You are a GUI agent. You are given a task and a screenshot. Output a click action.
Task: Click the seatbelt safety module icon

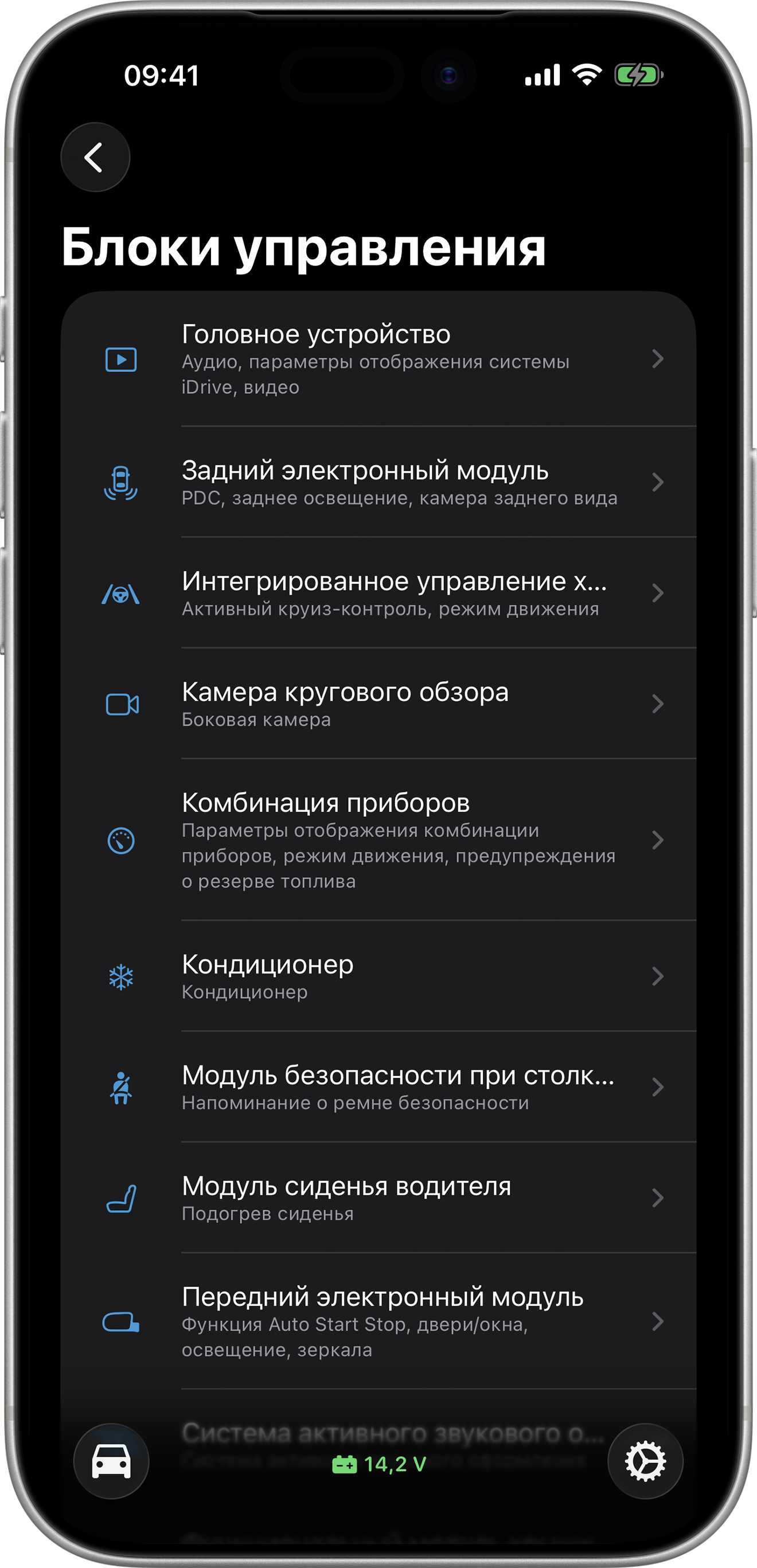pyautogui.click(x=122, y=1087)
